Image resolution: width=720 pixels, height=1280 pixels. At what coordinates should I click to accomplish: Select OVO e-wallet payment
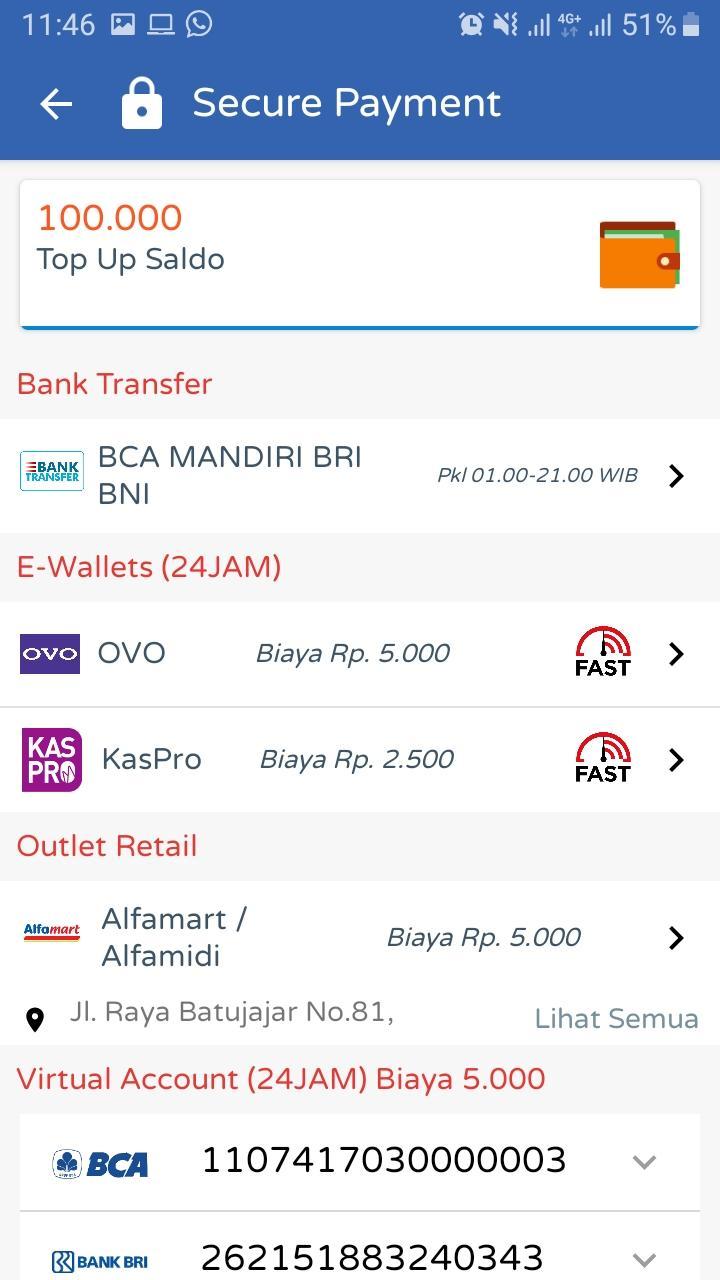point(360,654)
